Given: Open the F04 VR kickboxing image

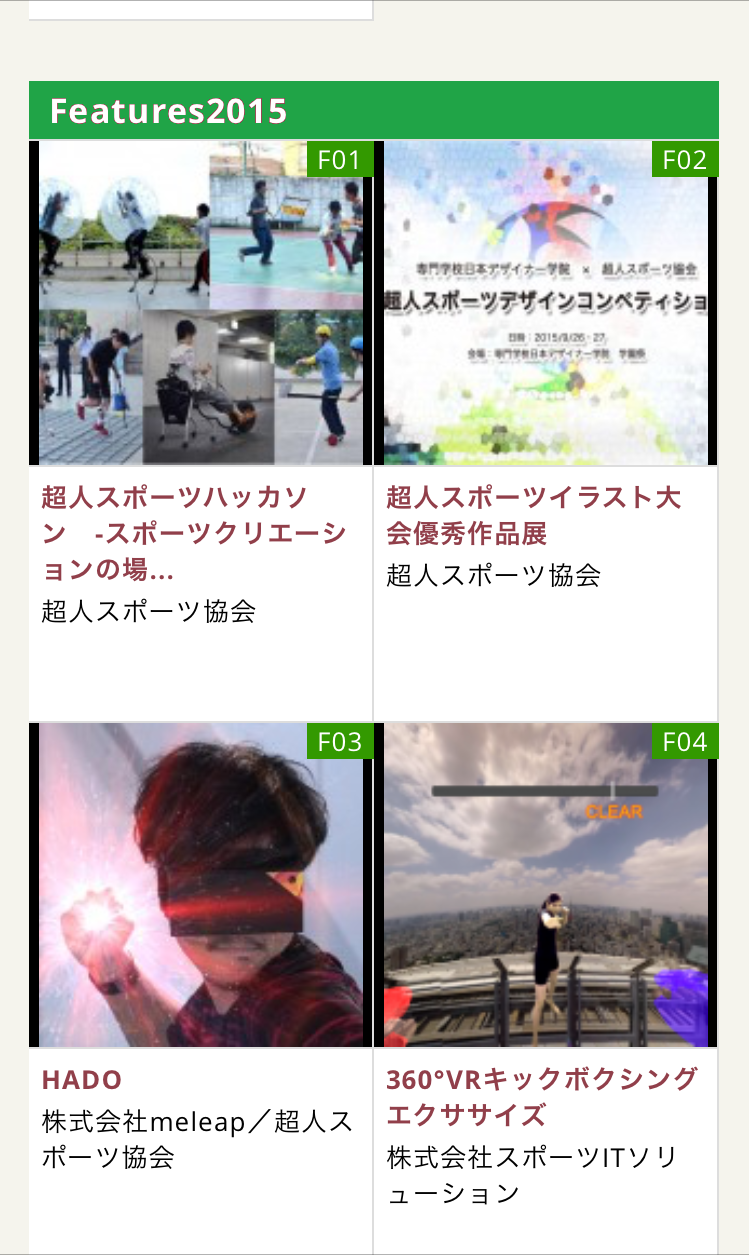Looking at the screenshot, I should [x=546, y=885].
